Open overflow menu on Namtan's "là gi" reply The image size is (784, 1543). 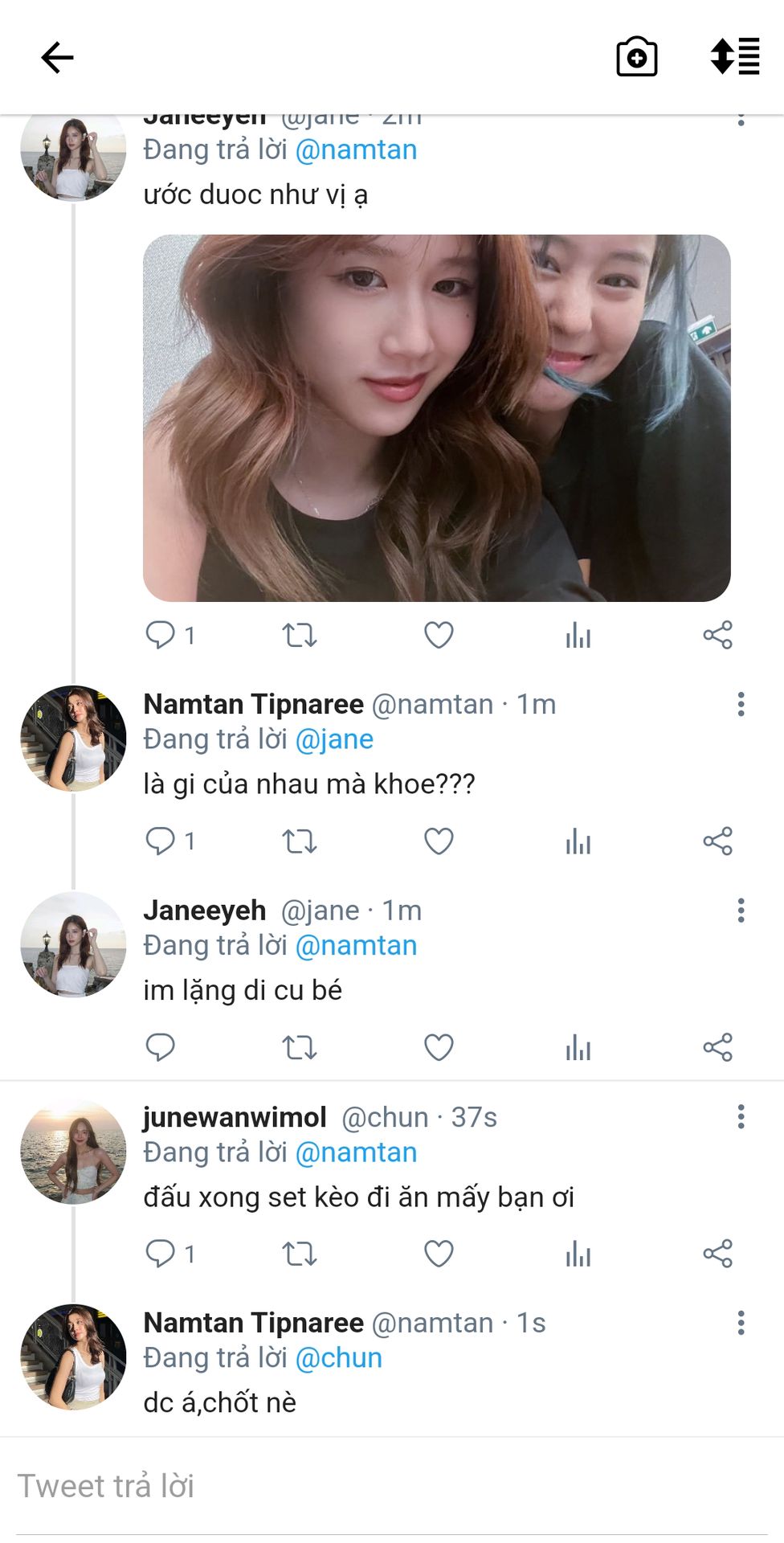point(741,704)
